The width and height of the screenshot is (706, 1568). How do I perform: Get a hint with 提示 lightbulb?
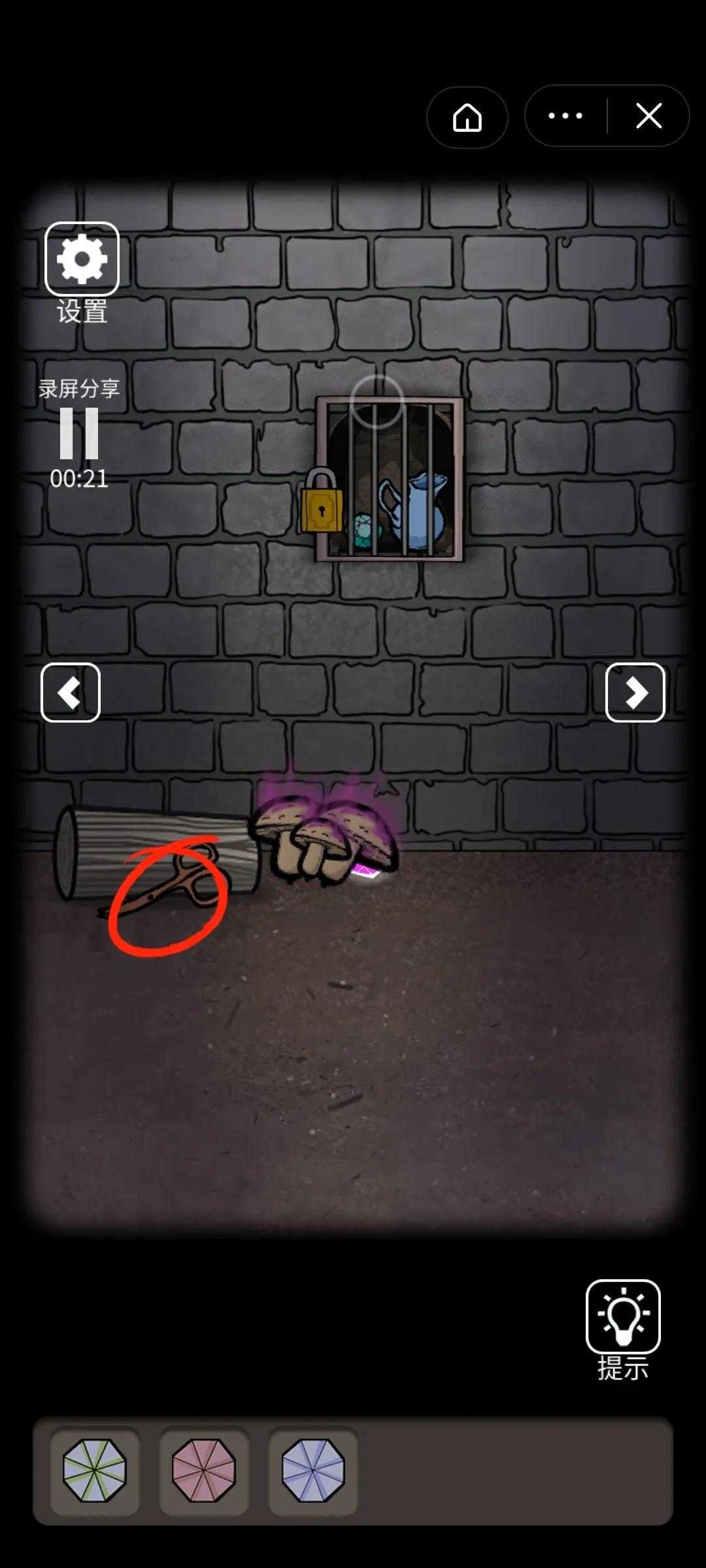(x=622, y=1316)
